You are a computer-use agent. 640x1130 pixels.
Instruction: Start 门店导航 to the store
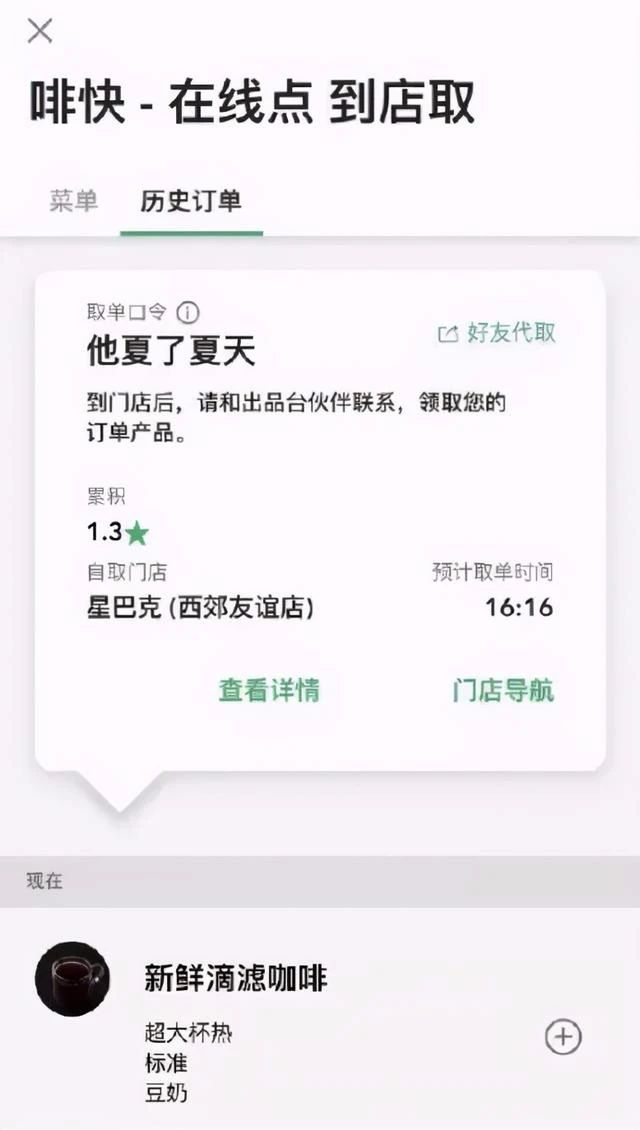502,690
